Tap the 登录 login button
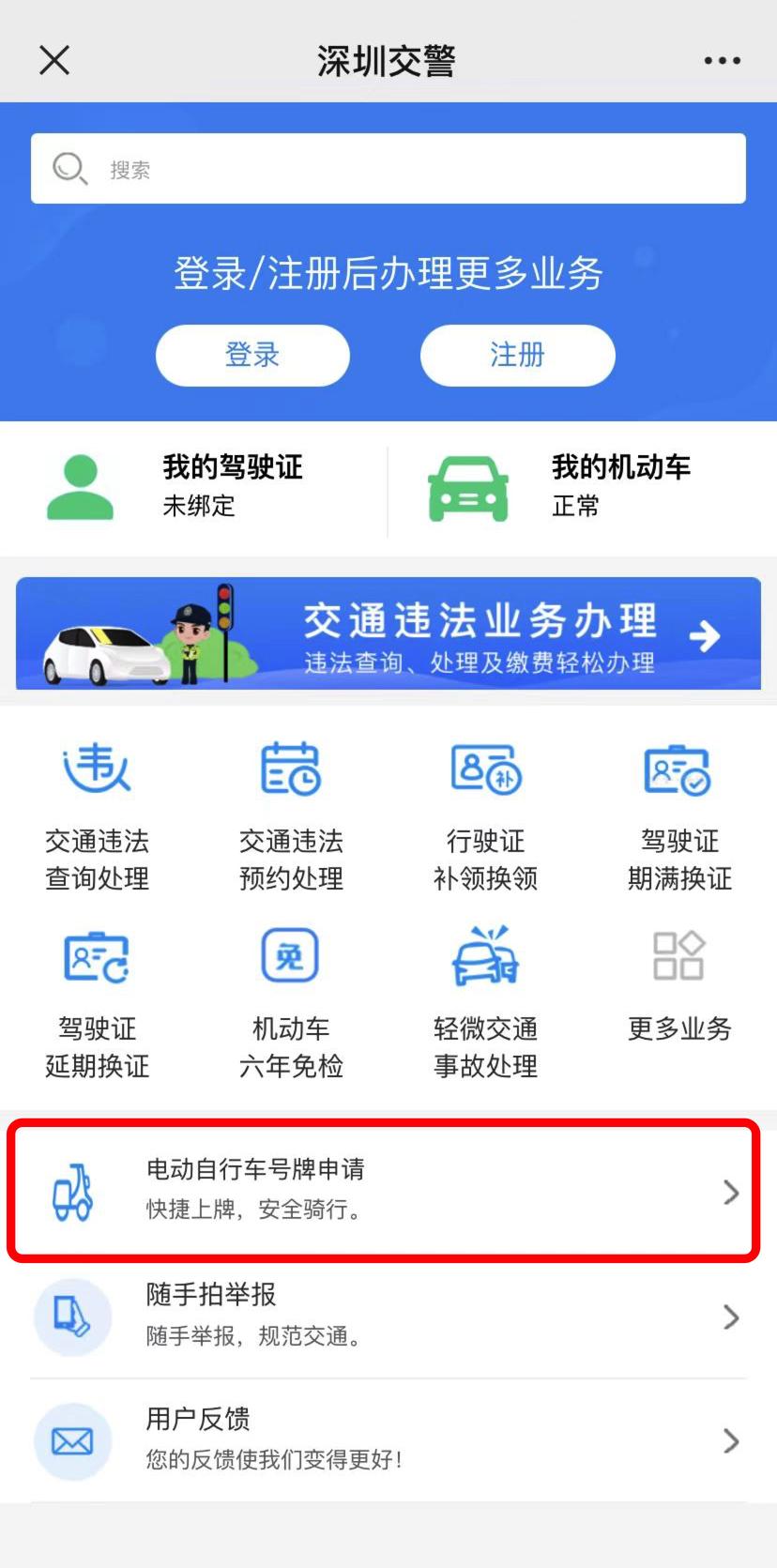 pos(252,355)
